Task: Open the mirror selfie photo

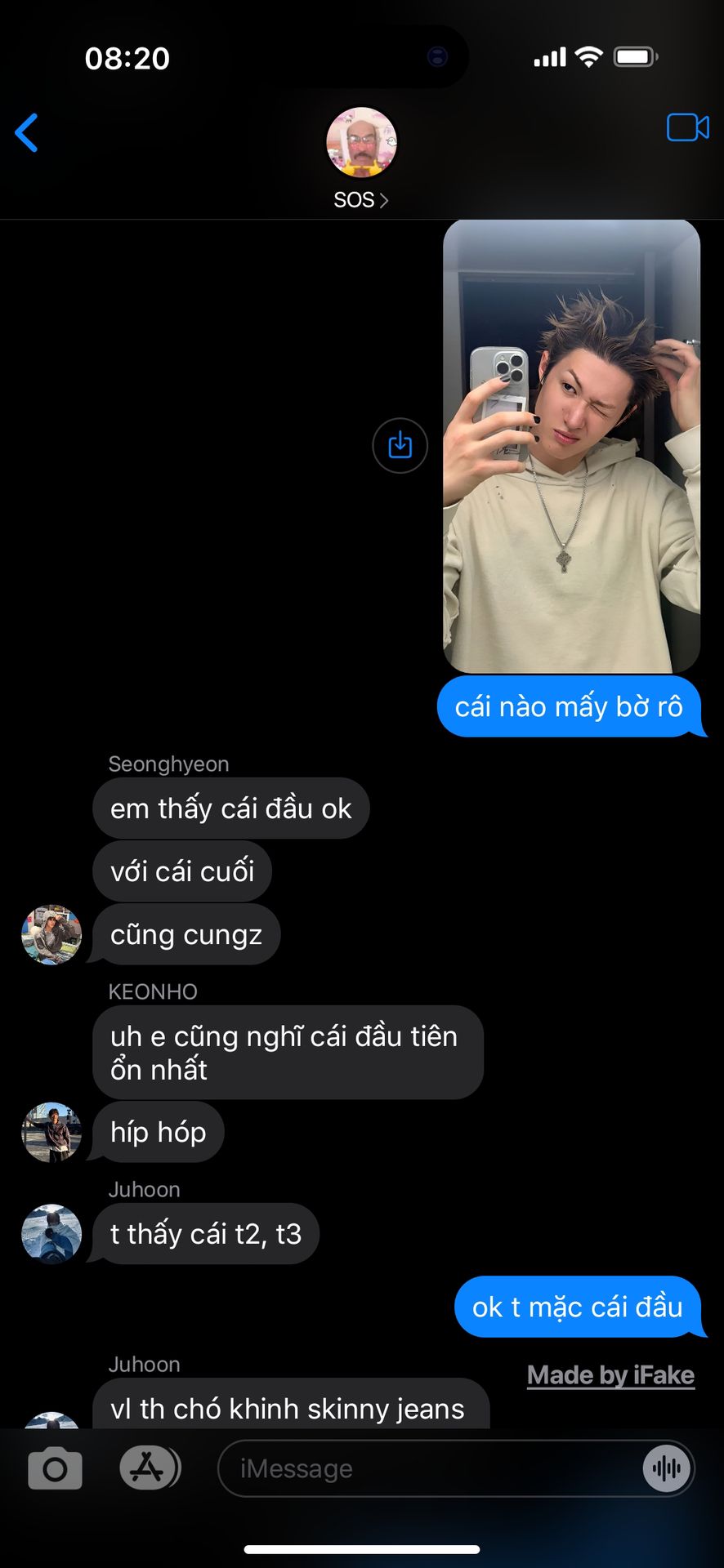Action: point(571,446)
